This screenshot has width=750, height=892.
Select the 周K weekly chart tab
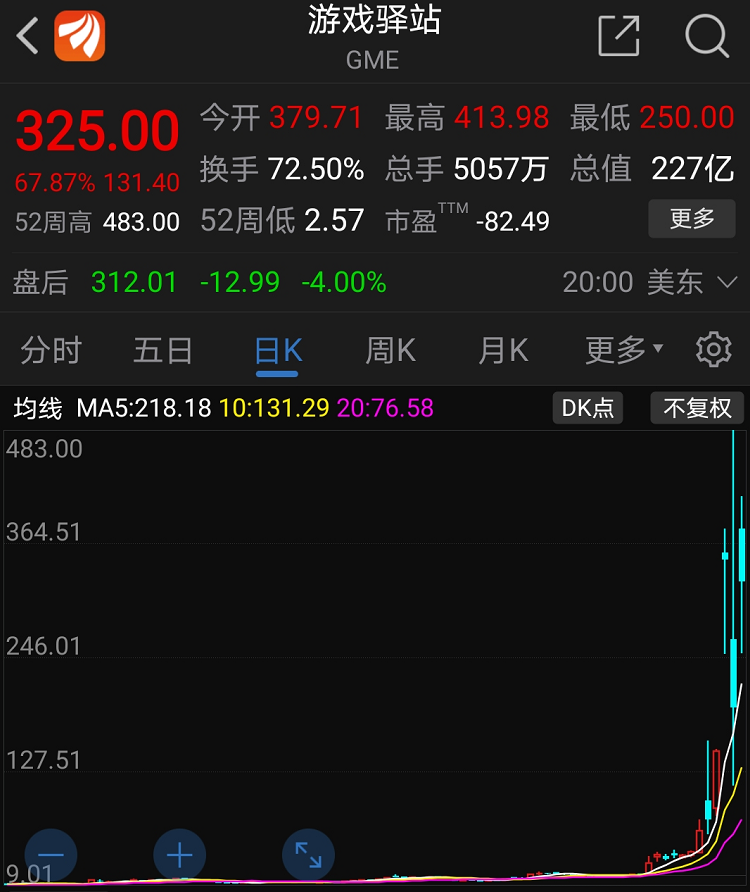pos(392,348)
